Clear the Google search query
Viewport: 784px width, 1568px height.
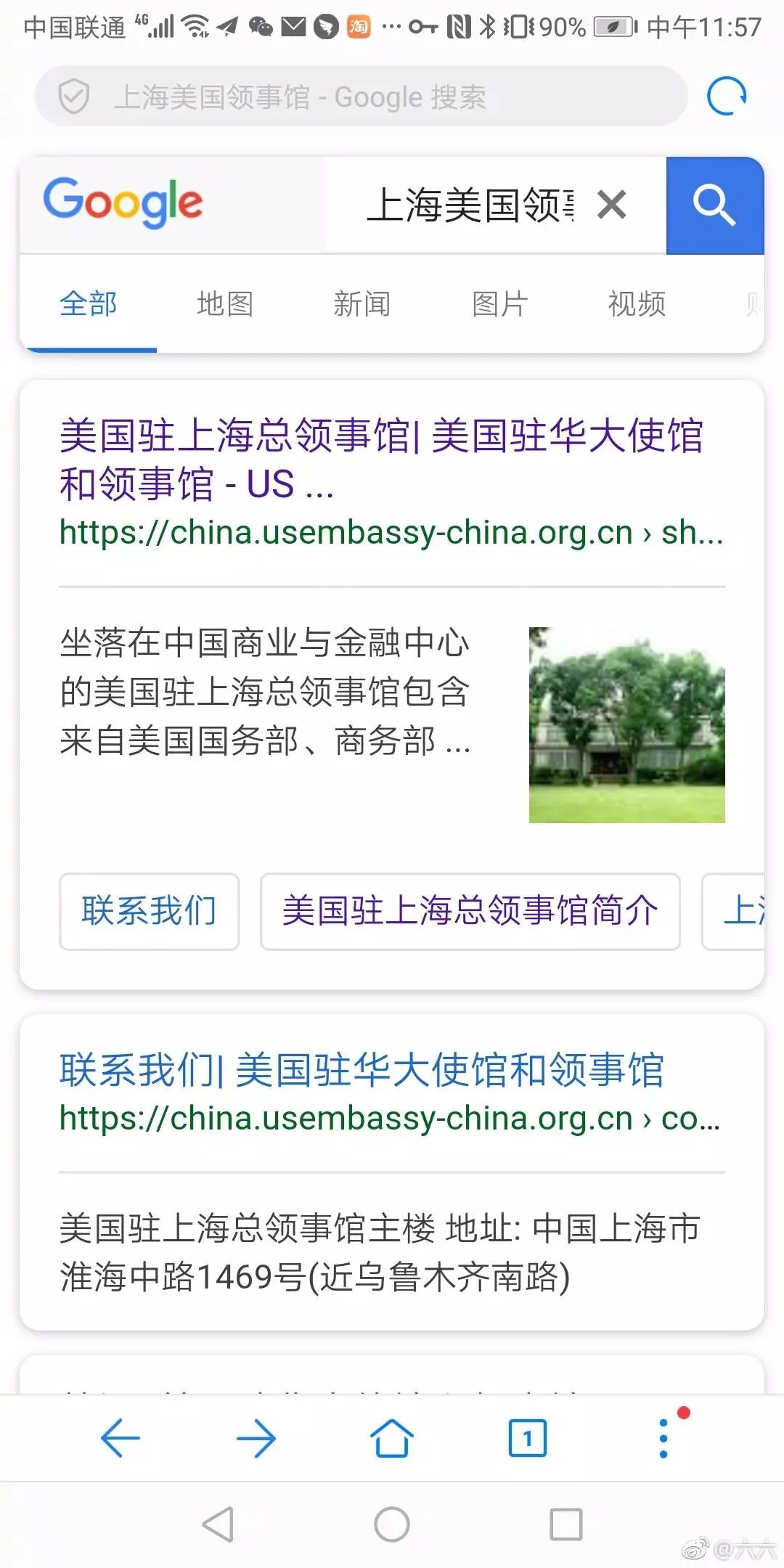click(x=612, y=205)
